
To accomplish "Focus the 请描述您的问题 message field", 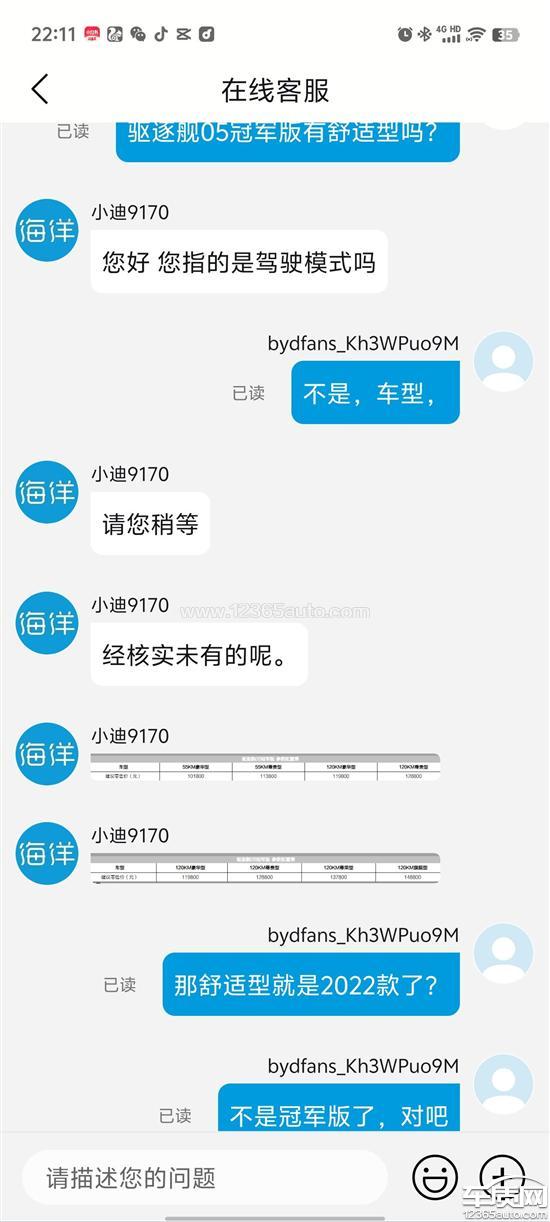I will click(205, 1177).
